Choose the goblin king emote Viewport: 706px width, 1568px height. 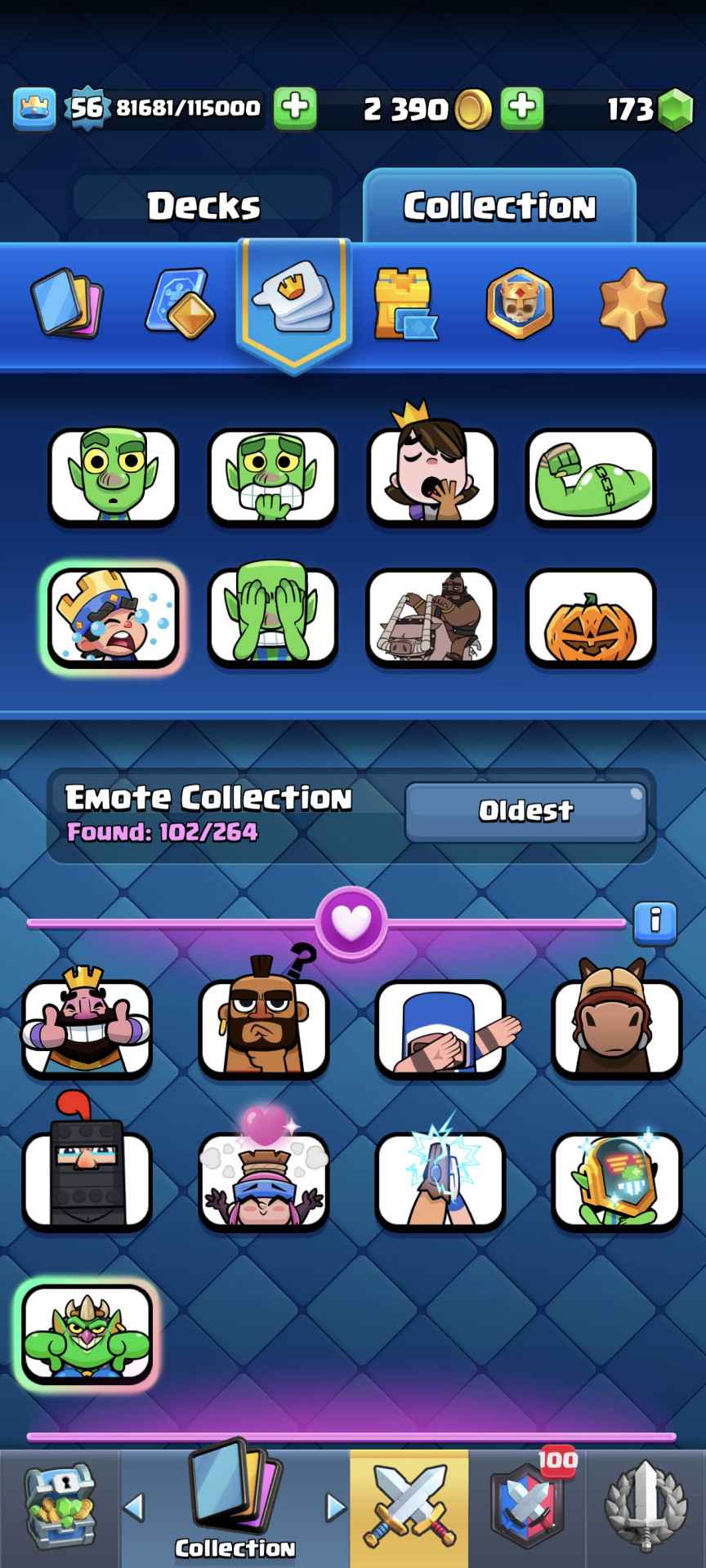tap(87, 1333)
